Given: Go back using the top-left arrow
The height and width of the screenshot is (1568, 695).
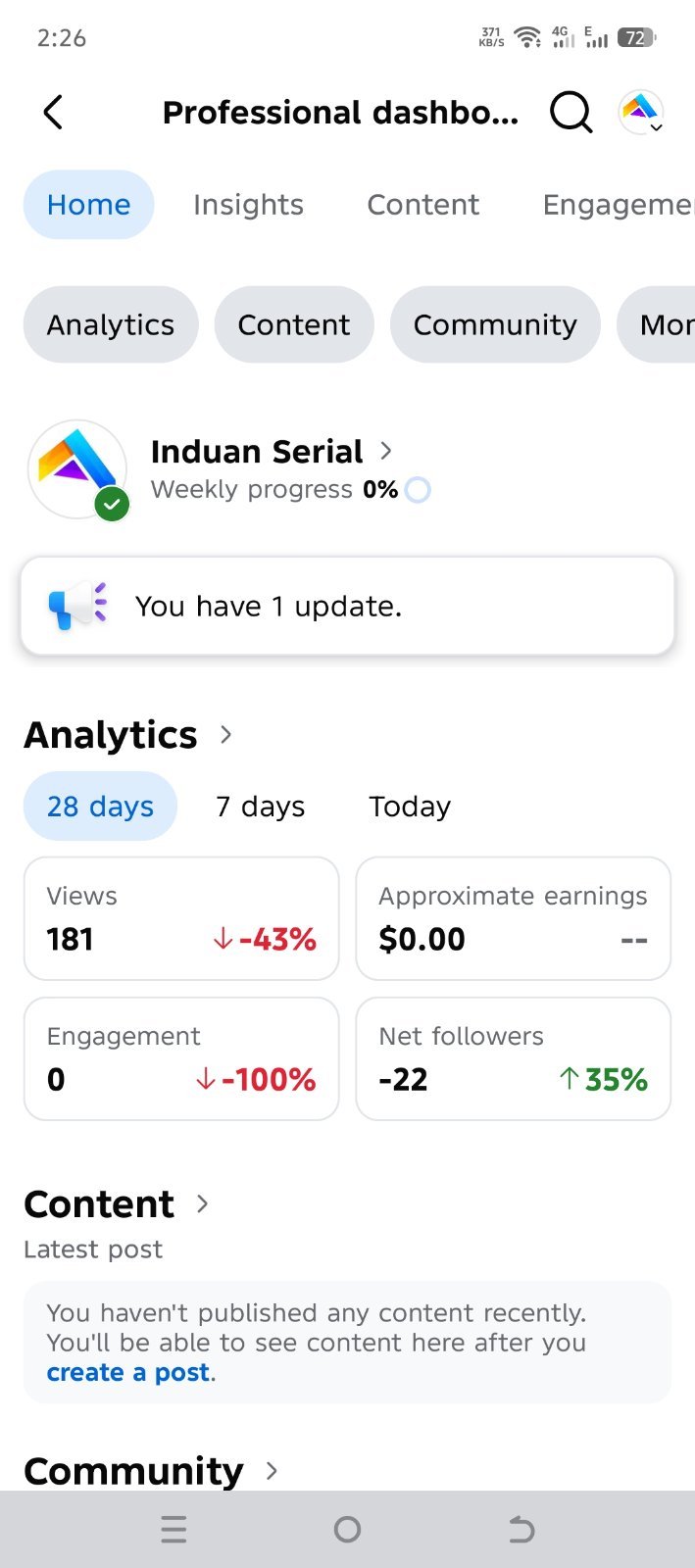Looking at the screenshot, I should (53, 113).
